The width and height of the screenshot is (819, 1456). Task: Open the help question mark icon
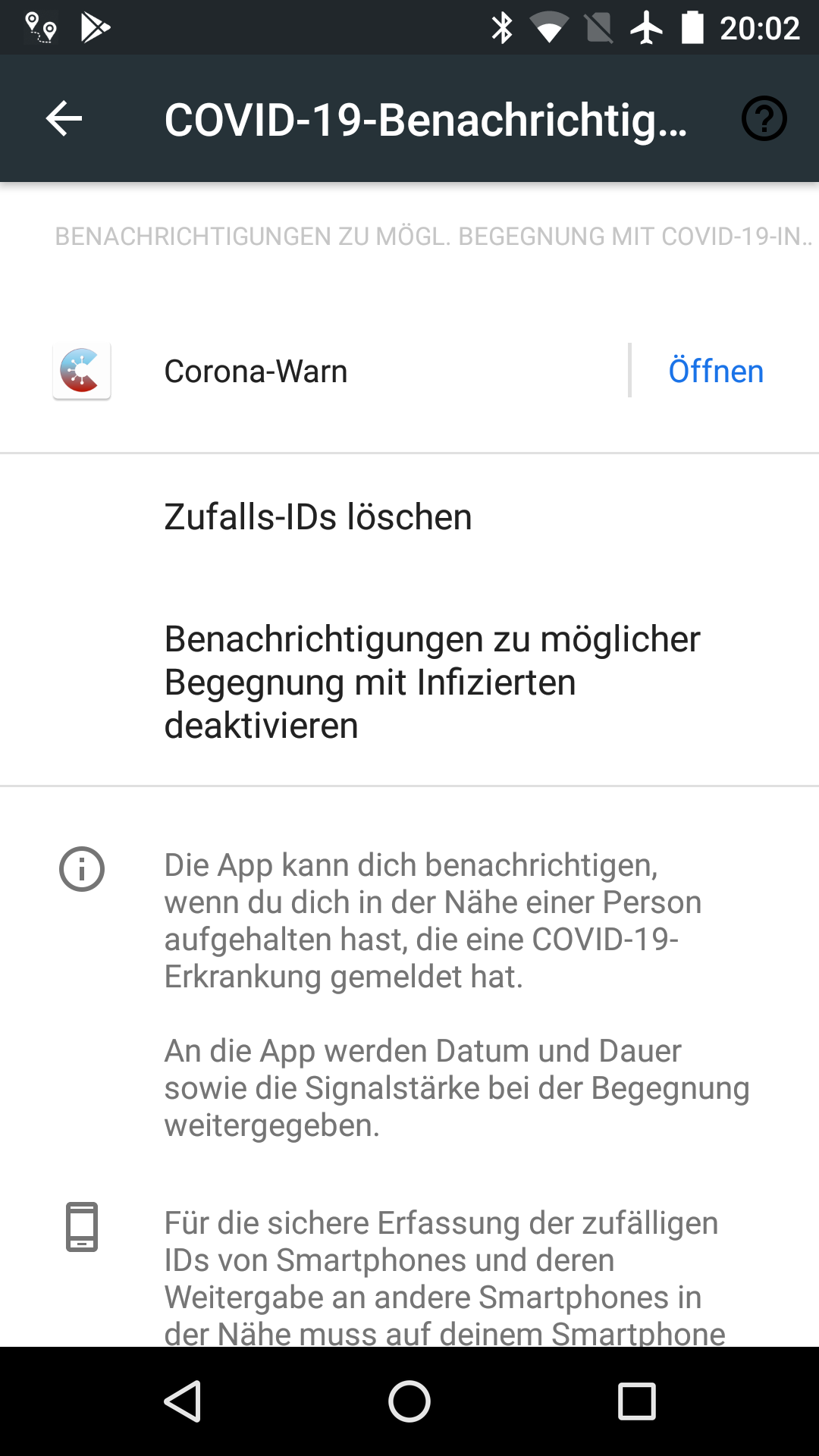point(764,119)
